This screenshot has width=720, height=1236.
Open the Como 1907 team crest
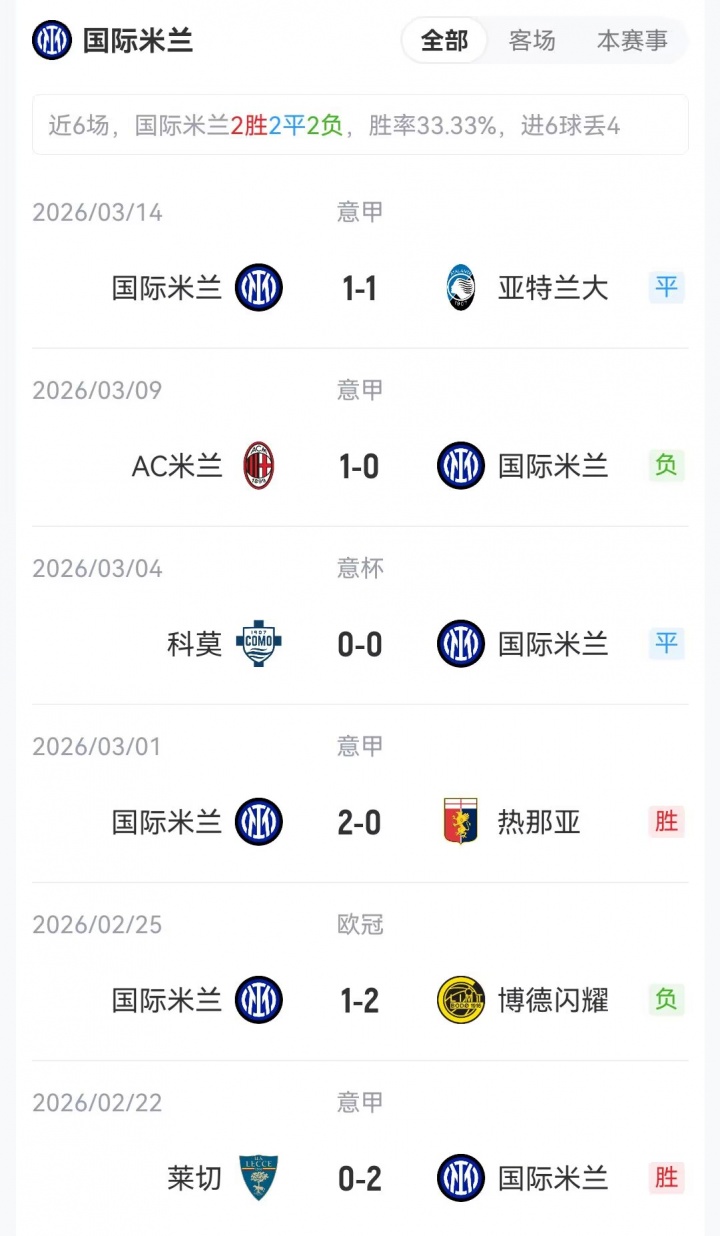(x=258, y=643)
